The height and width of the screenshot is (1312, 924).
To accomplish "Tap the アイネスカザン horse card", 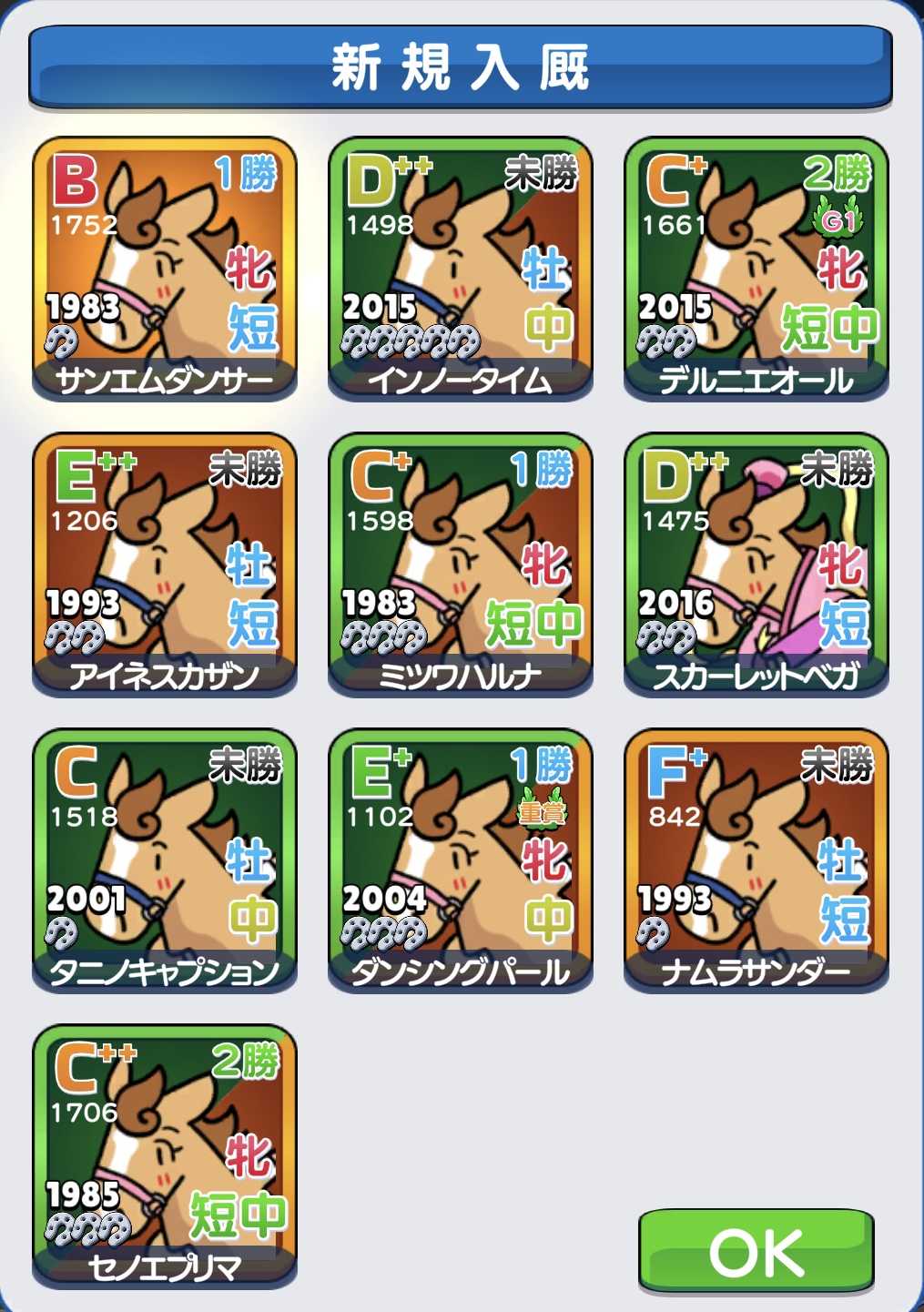I will [165, 564].
